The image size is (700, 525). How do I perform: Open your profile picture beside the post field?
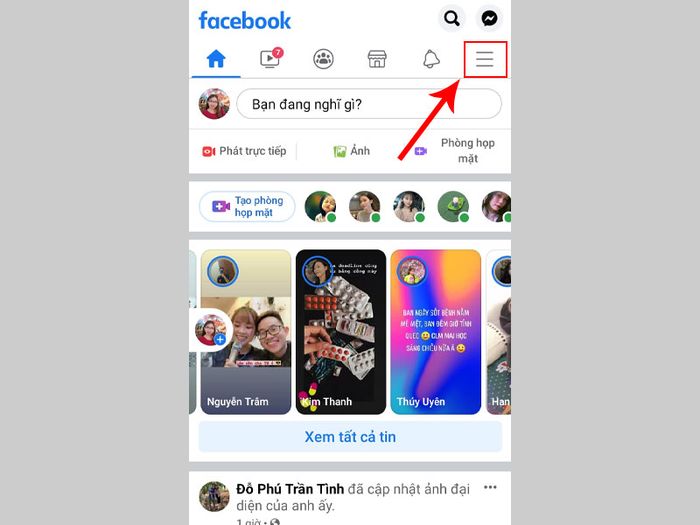coord(214,104)
